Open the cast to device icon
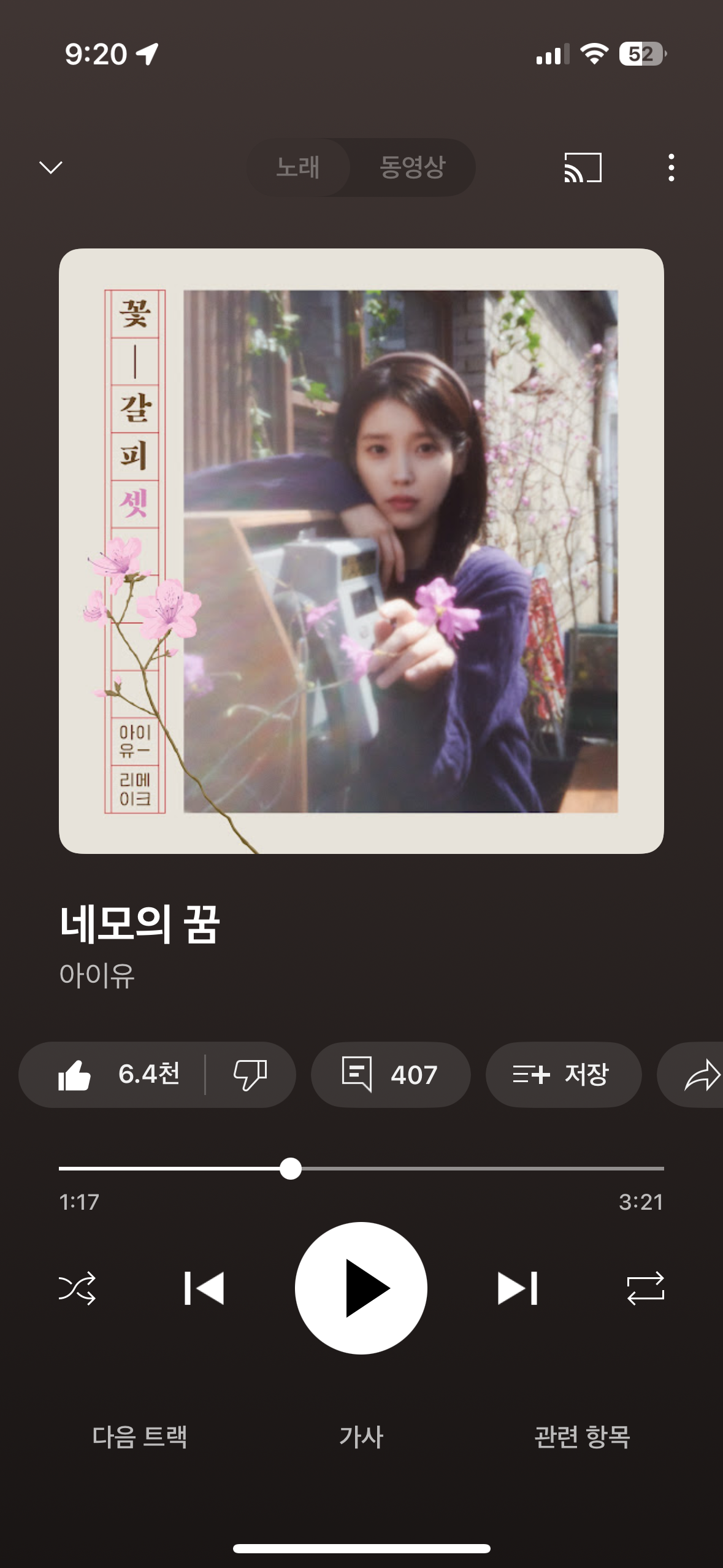 (x=583, y=167)
